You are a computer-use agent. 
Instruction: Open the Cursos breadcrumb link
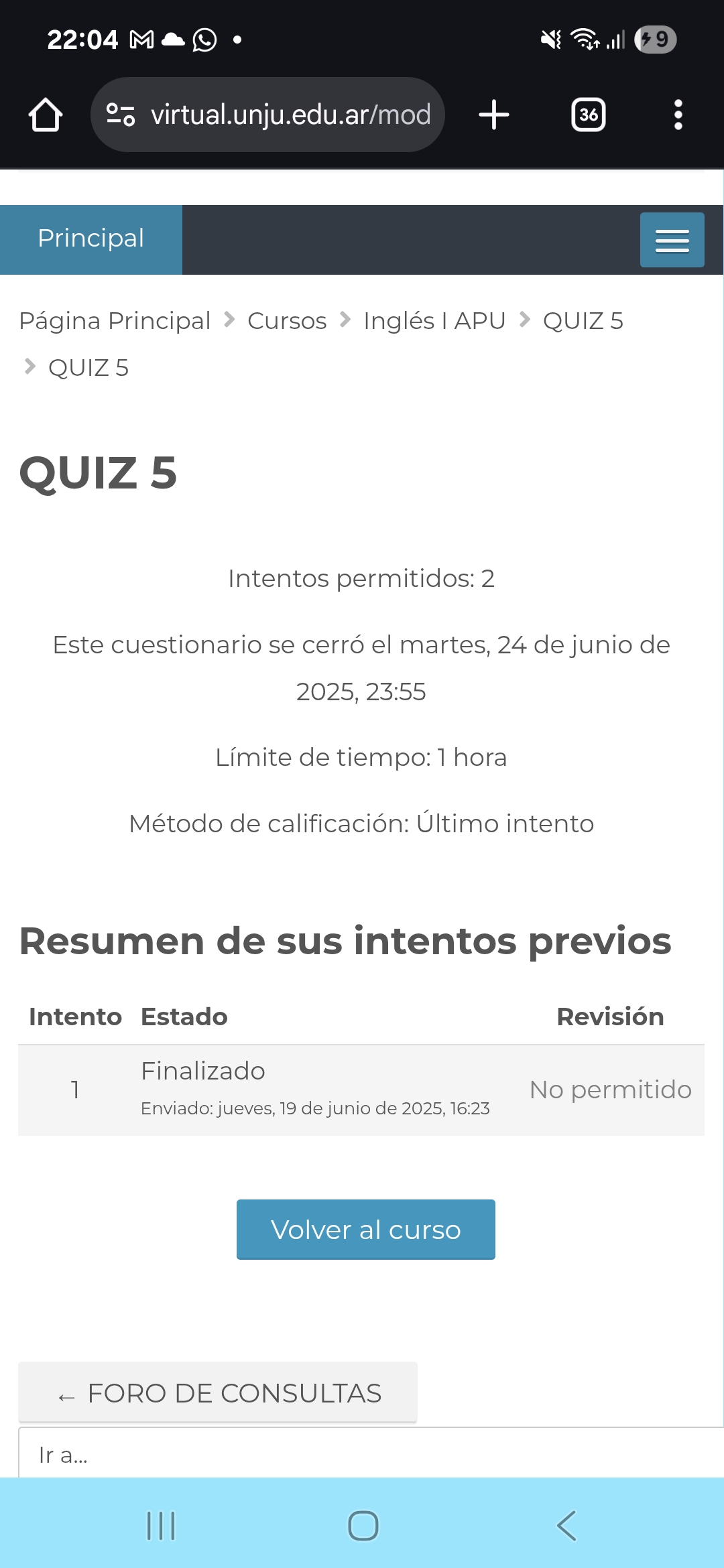point(287,321)
